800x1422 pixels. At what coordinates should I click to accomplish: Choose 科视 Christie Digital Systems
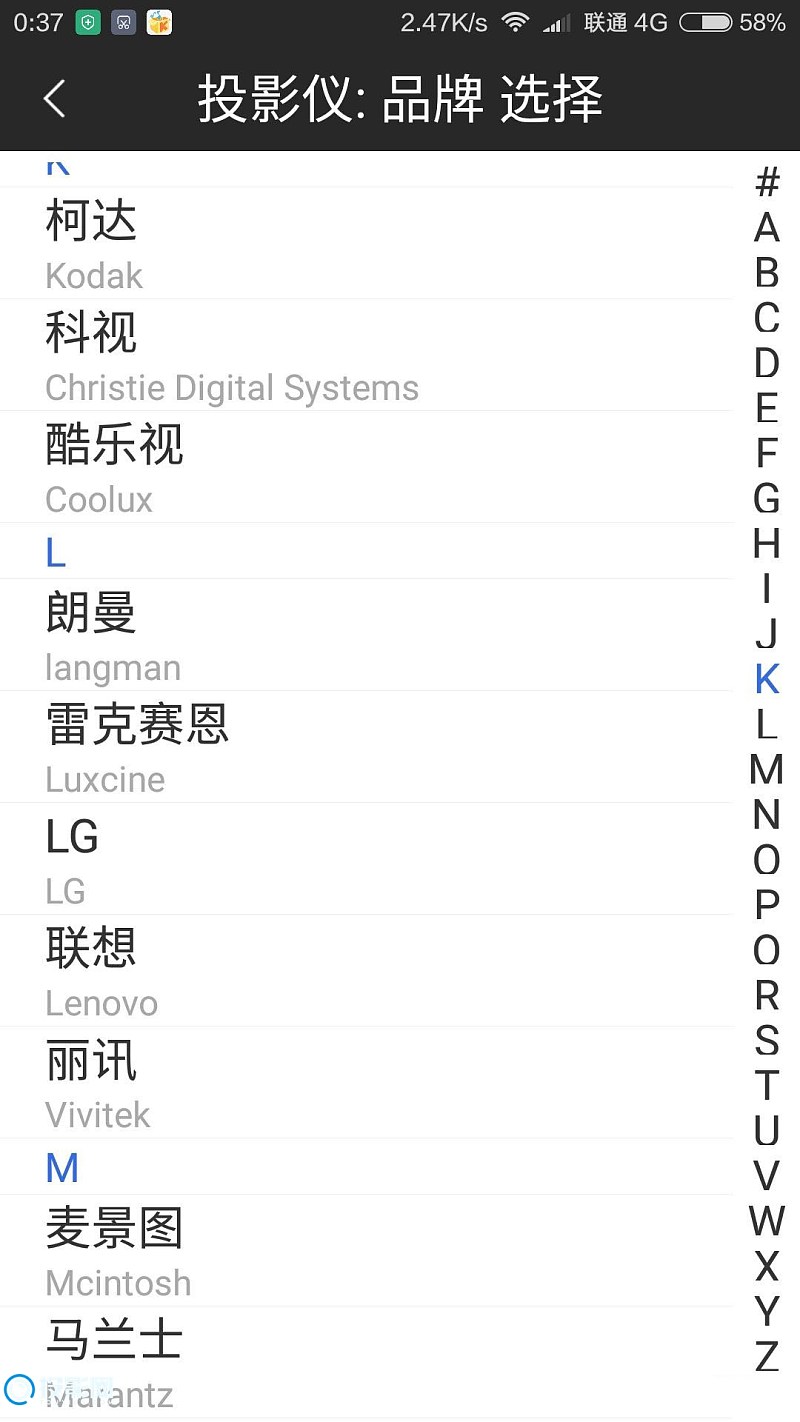(x=366, y=356)
